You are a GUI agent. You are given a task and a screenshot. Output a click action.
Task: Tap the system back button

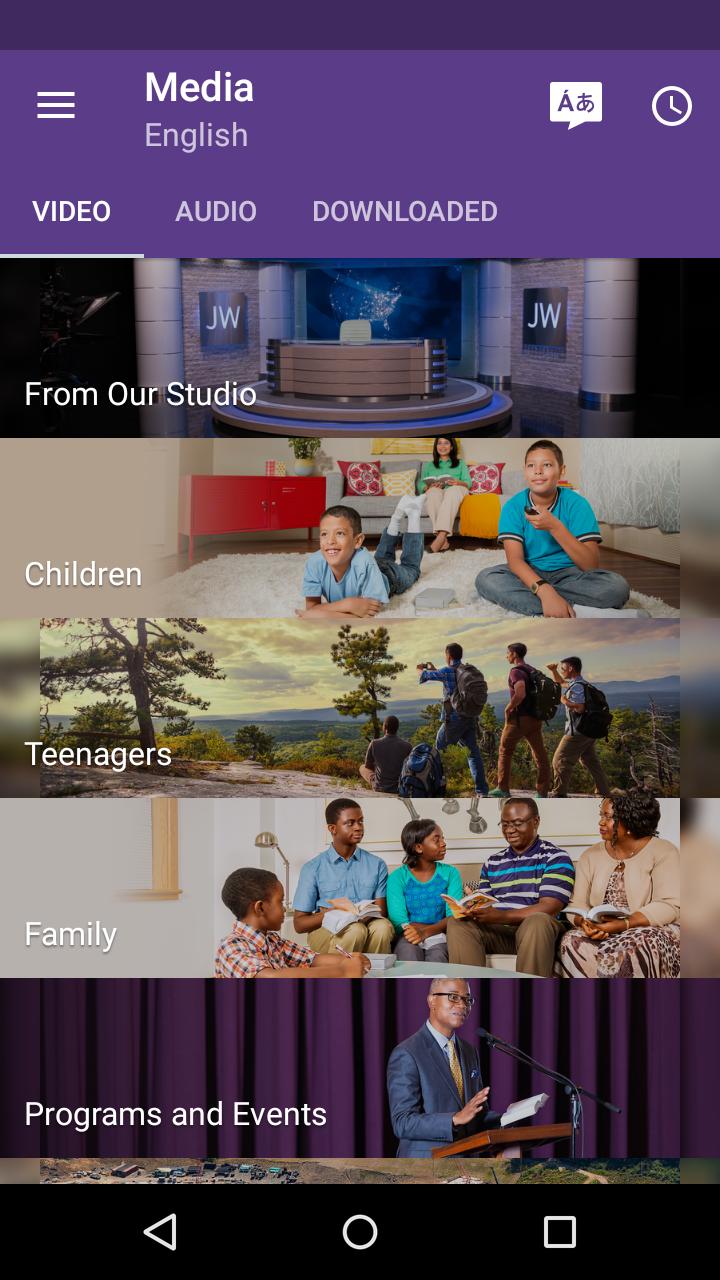click(160, 1232)
